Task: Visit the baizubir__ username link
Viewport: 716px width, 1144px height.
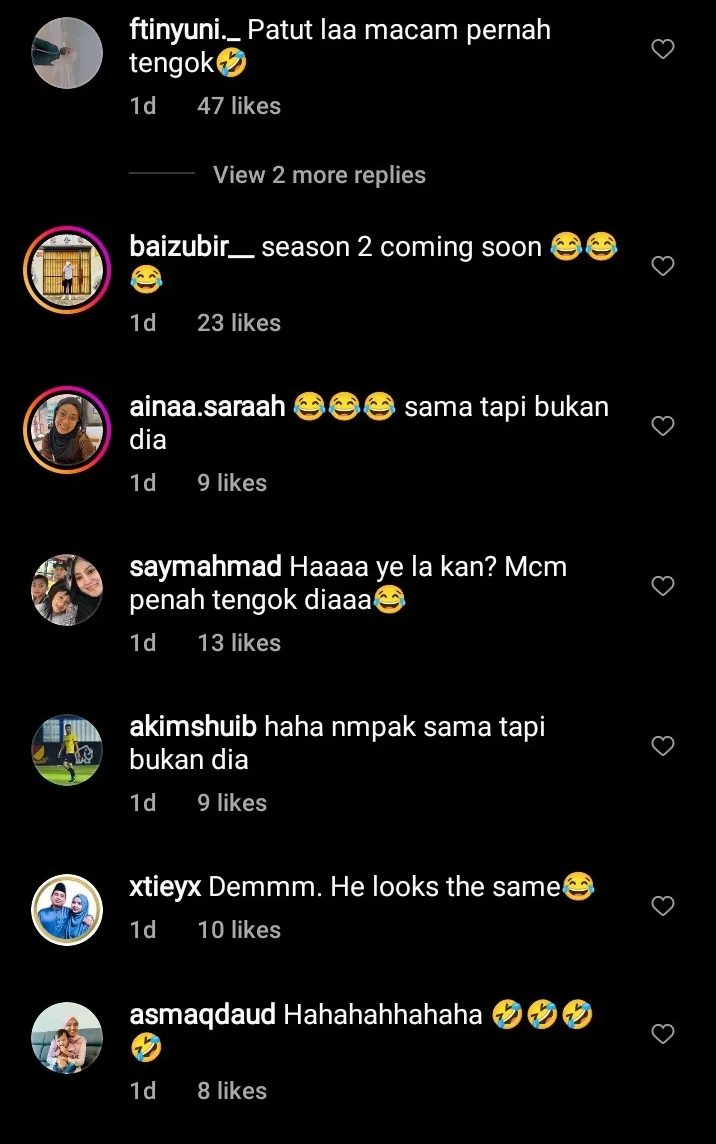Action: (x=192, y=247)
